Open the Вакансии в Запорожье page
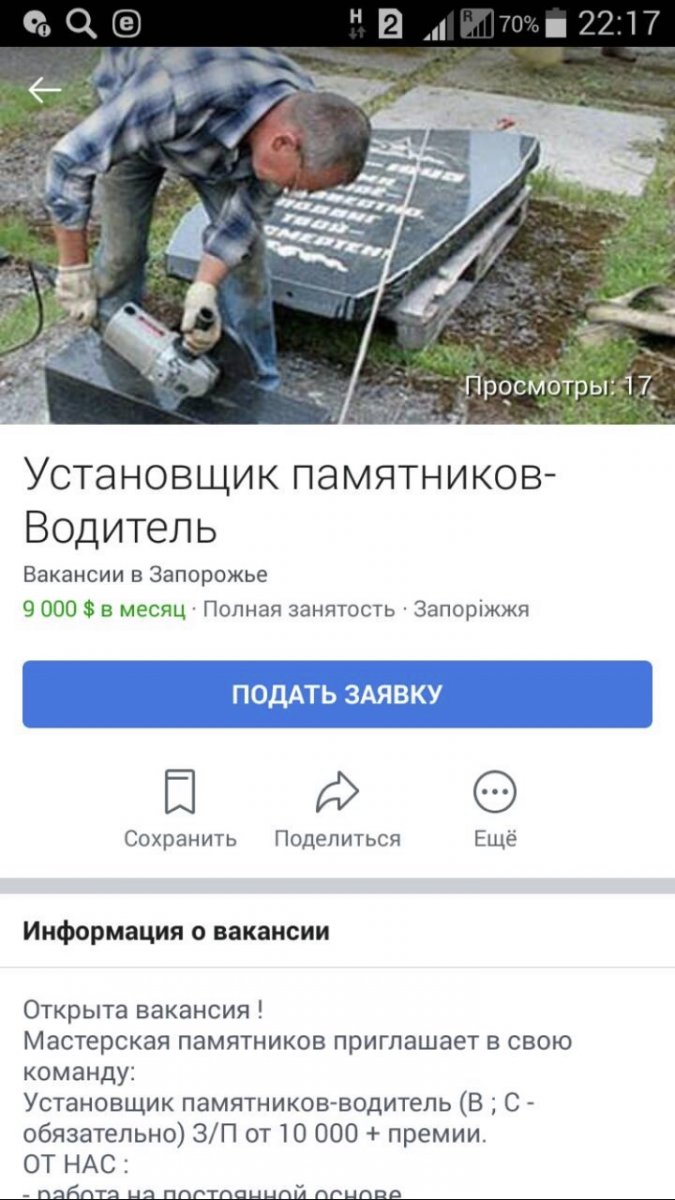The width and height of the screenshot is (675, 1200). point(145,575)
